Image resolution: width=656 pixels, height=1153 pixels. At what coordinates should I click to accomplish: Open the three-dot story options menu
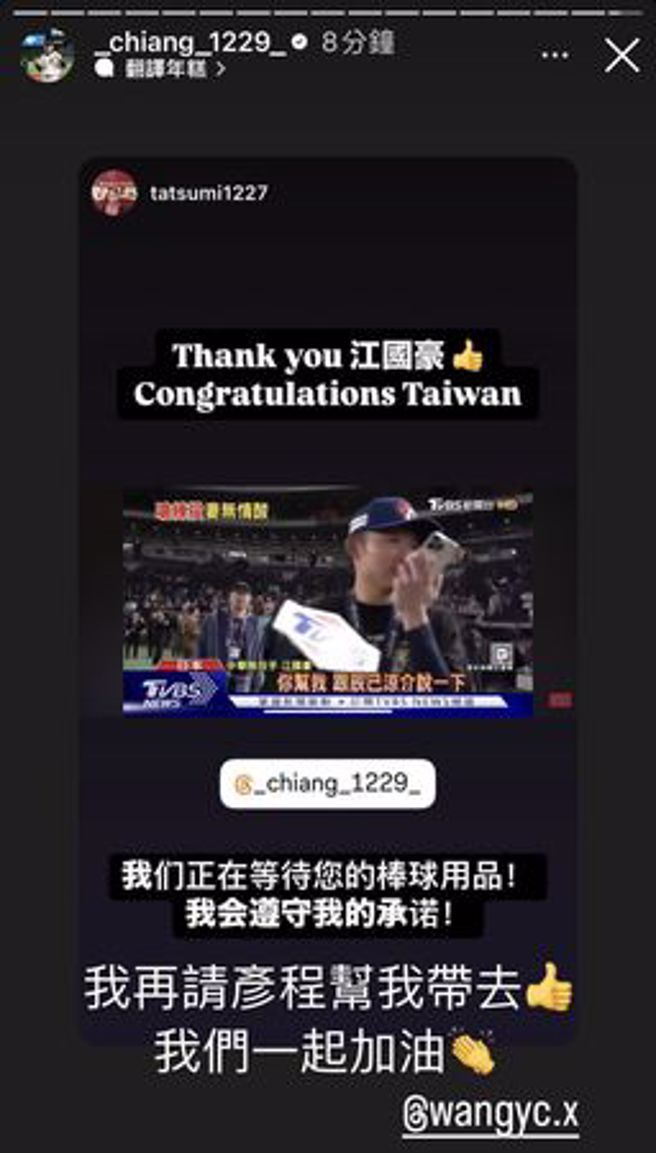pyautogui.click(x=555, y=56)
